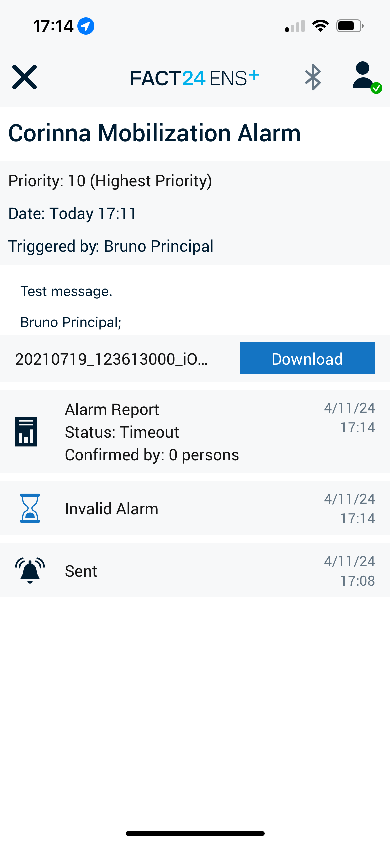Open the Sent entry
Image resolution: width=390 pixels, height=844 pixels.
[x=195, y=571]
